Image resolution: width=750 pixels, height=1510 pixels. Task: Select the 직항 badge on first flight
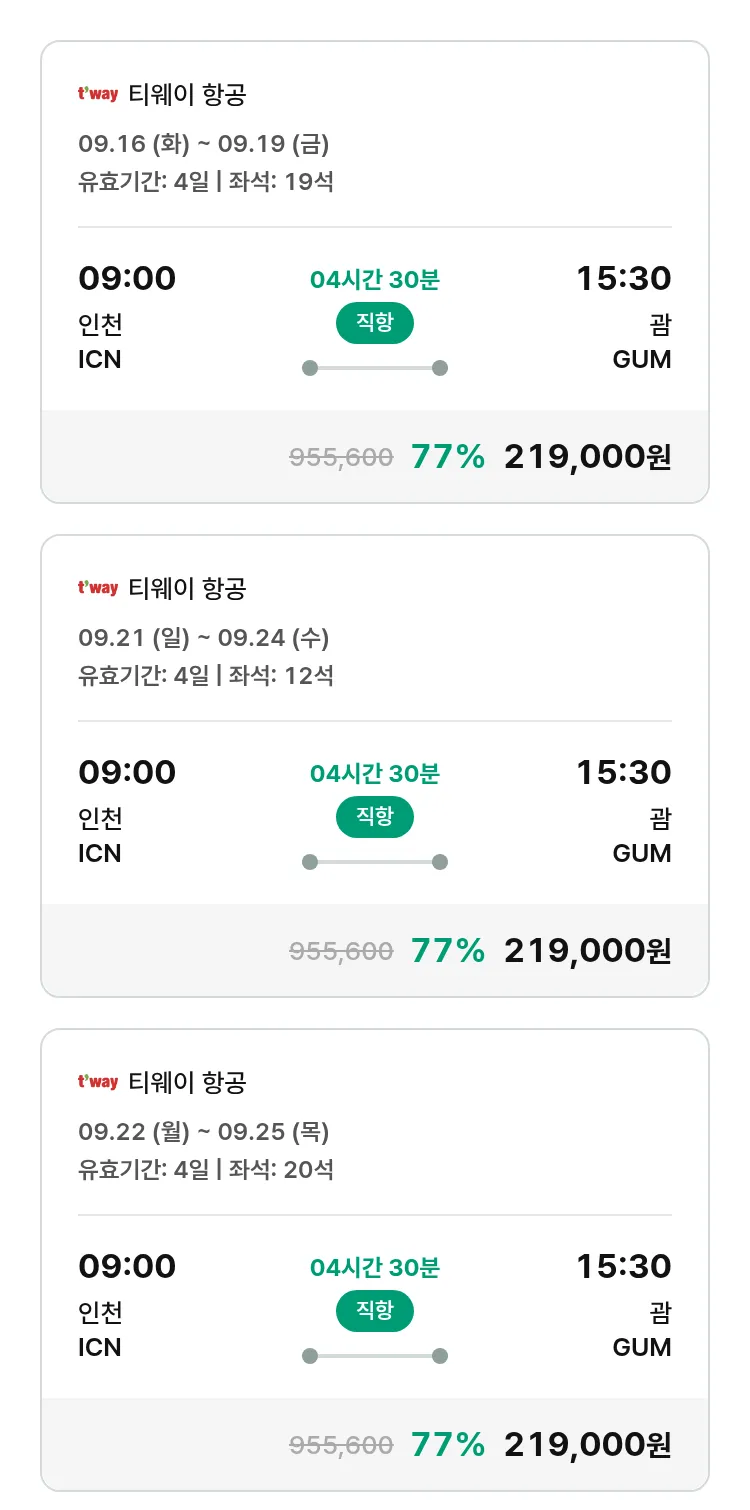(x=374, y=323)
